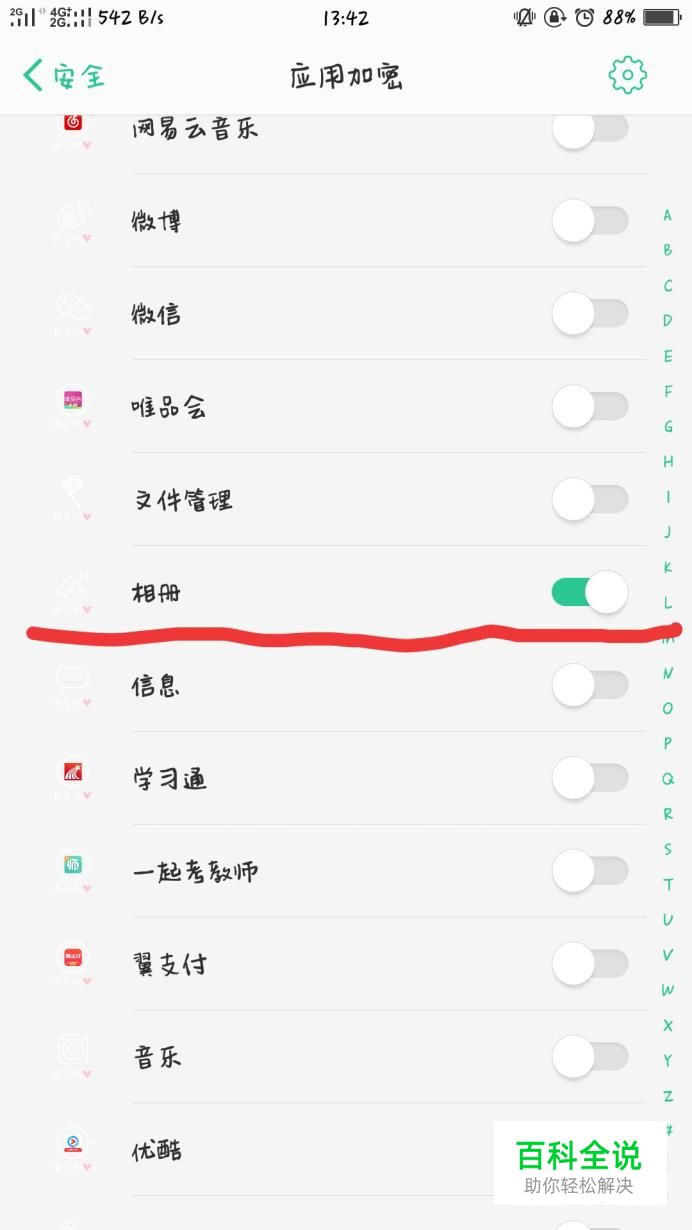This screenshot has width=692, height=1230.
Task: Open the app encryption settings gear
Action: [x=627, y=75]
